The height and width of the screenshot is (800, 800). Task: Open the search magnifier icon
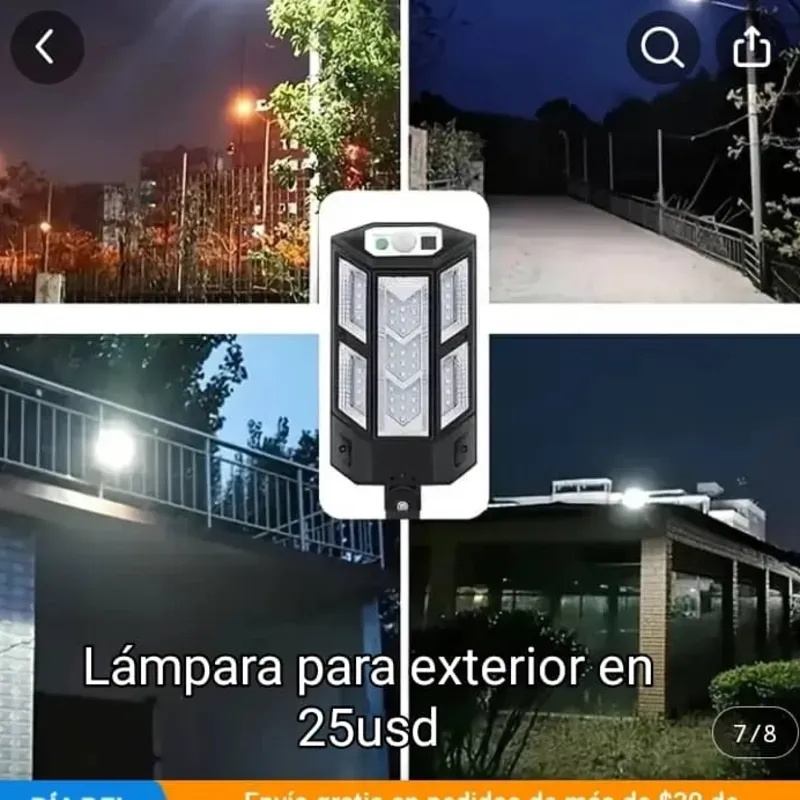point(662,47)
